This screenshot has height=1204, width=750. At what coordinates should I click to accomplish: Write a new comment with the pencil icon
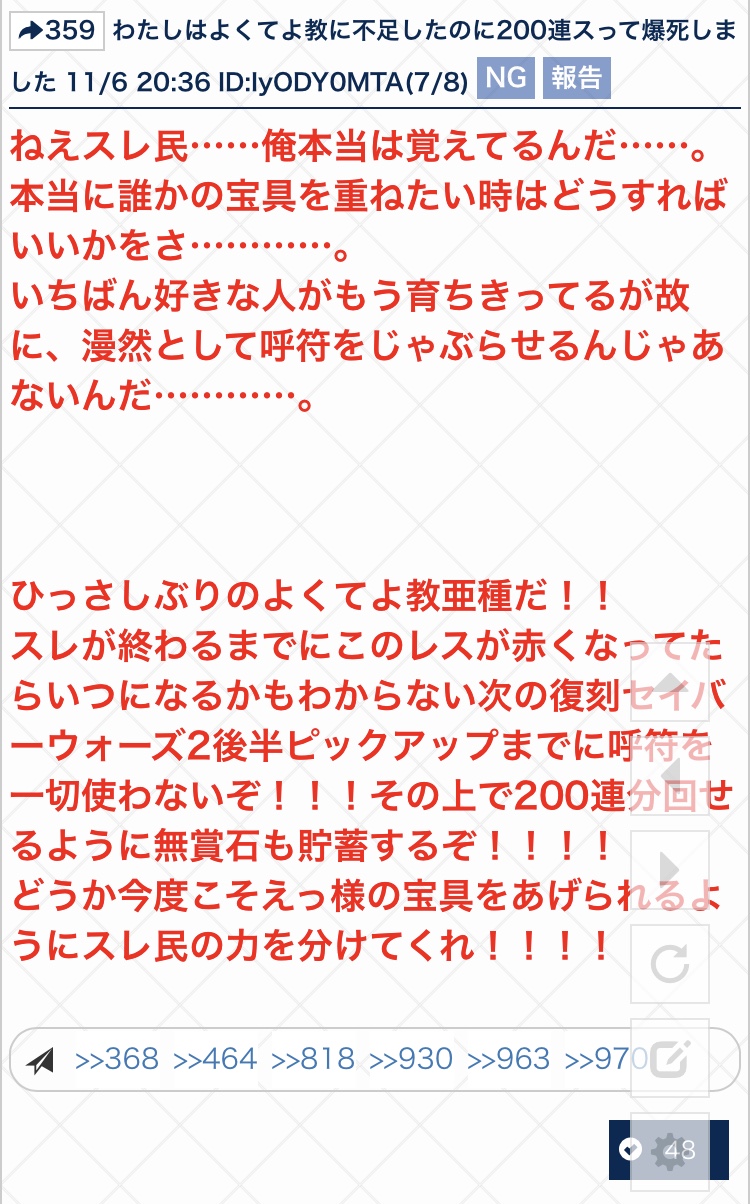pos(670,1058)
